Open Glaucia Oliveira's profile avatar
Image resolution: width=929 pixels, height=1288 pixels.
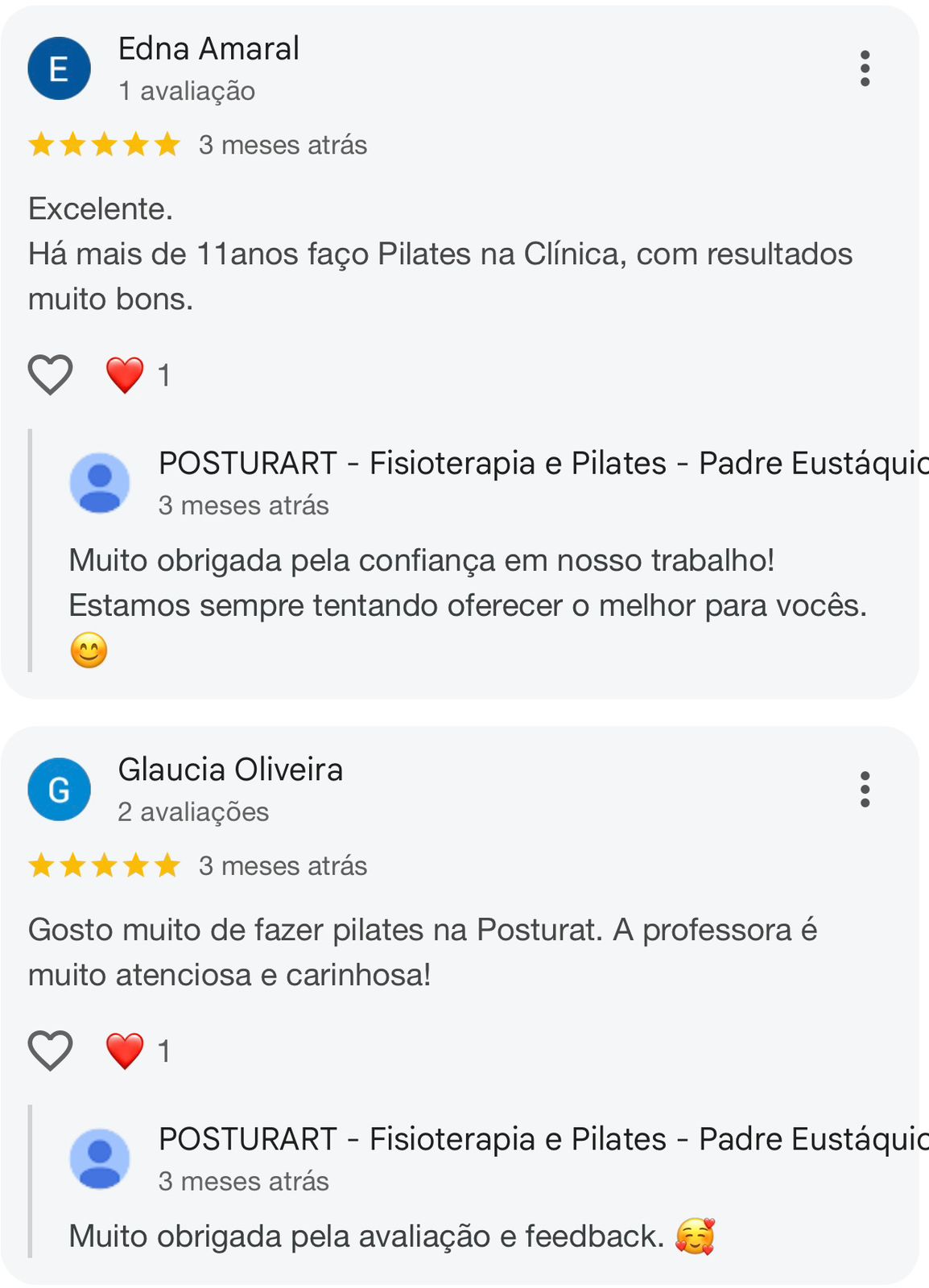click(57, 789)
